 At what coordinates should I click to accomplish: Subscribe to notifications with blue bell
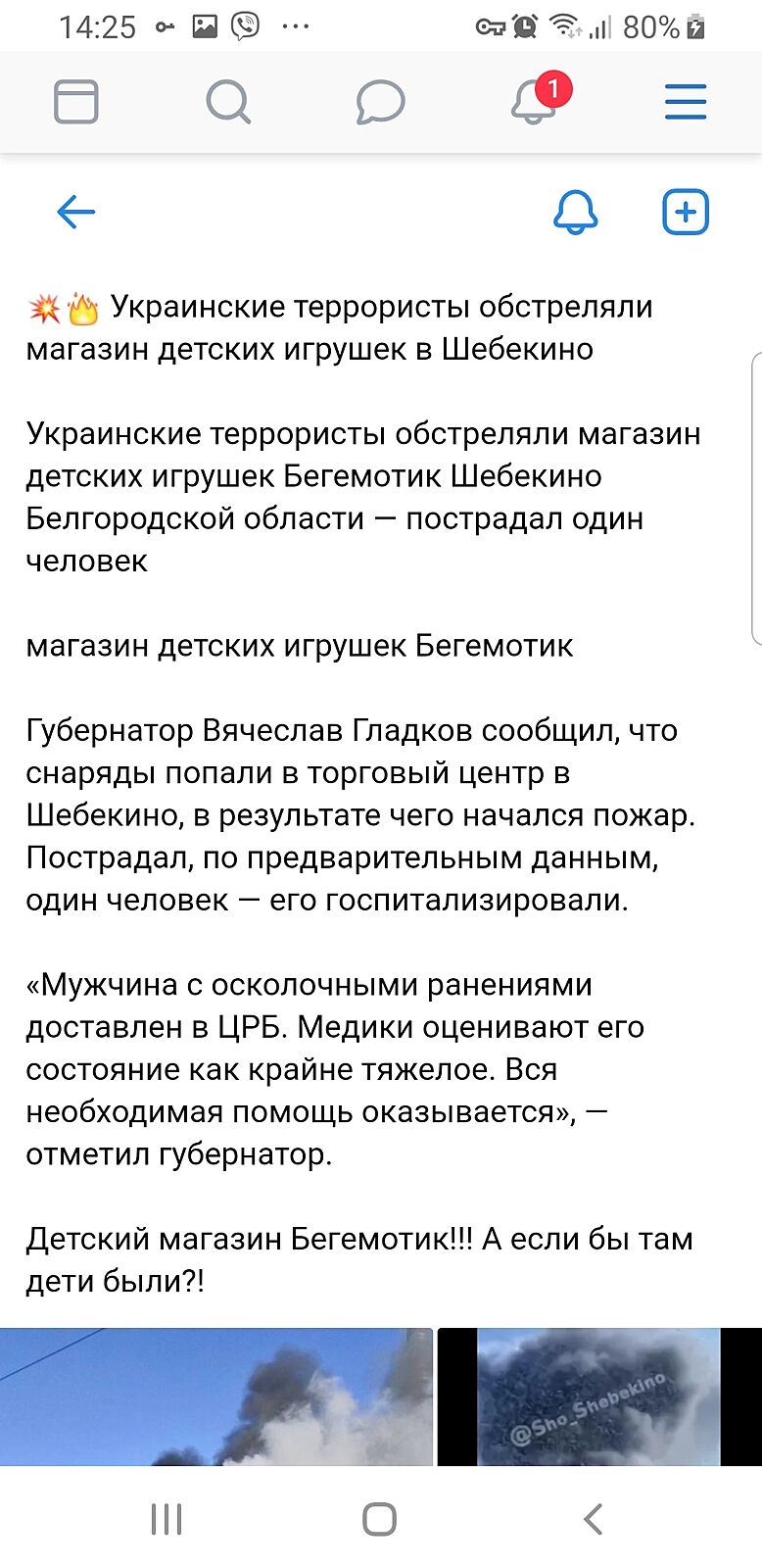tap(576, 212)
